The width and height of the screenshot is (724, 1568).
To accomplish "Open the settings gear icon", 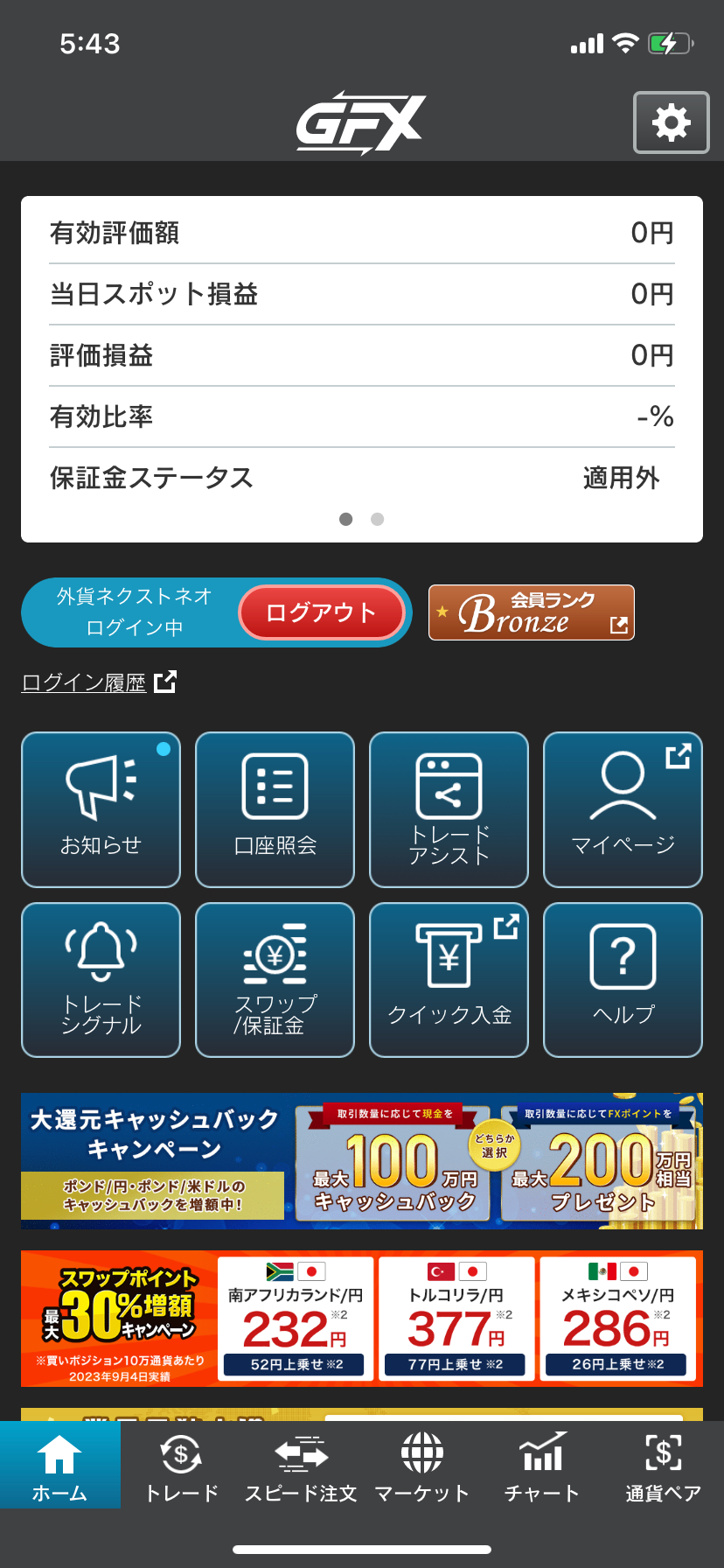I will coord(671,122).
